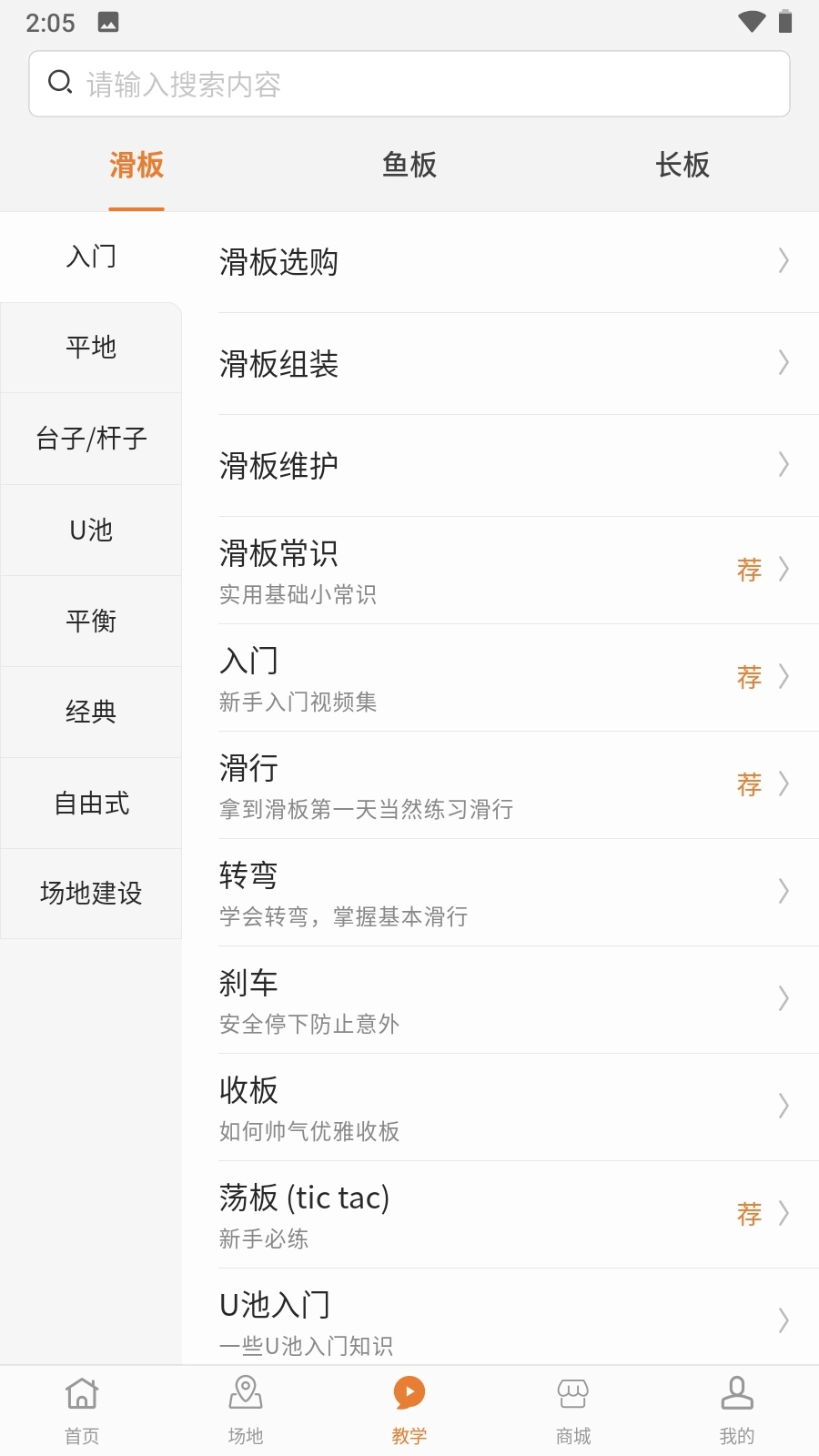Select the 场地建设 category
This screenshot has width=819, height=1456.
pyautogui.click(x=91, y=894)
